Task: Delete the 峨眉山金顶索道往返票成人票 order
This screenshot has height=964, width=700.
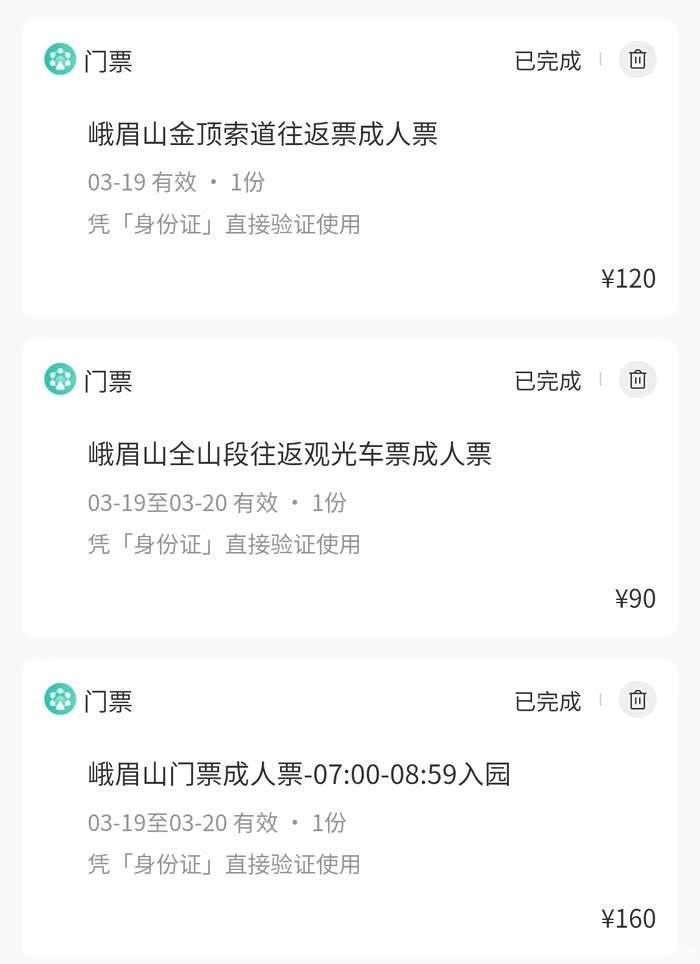Action: click(638, 60)
